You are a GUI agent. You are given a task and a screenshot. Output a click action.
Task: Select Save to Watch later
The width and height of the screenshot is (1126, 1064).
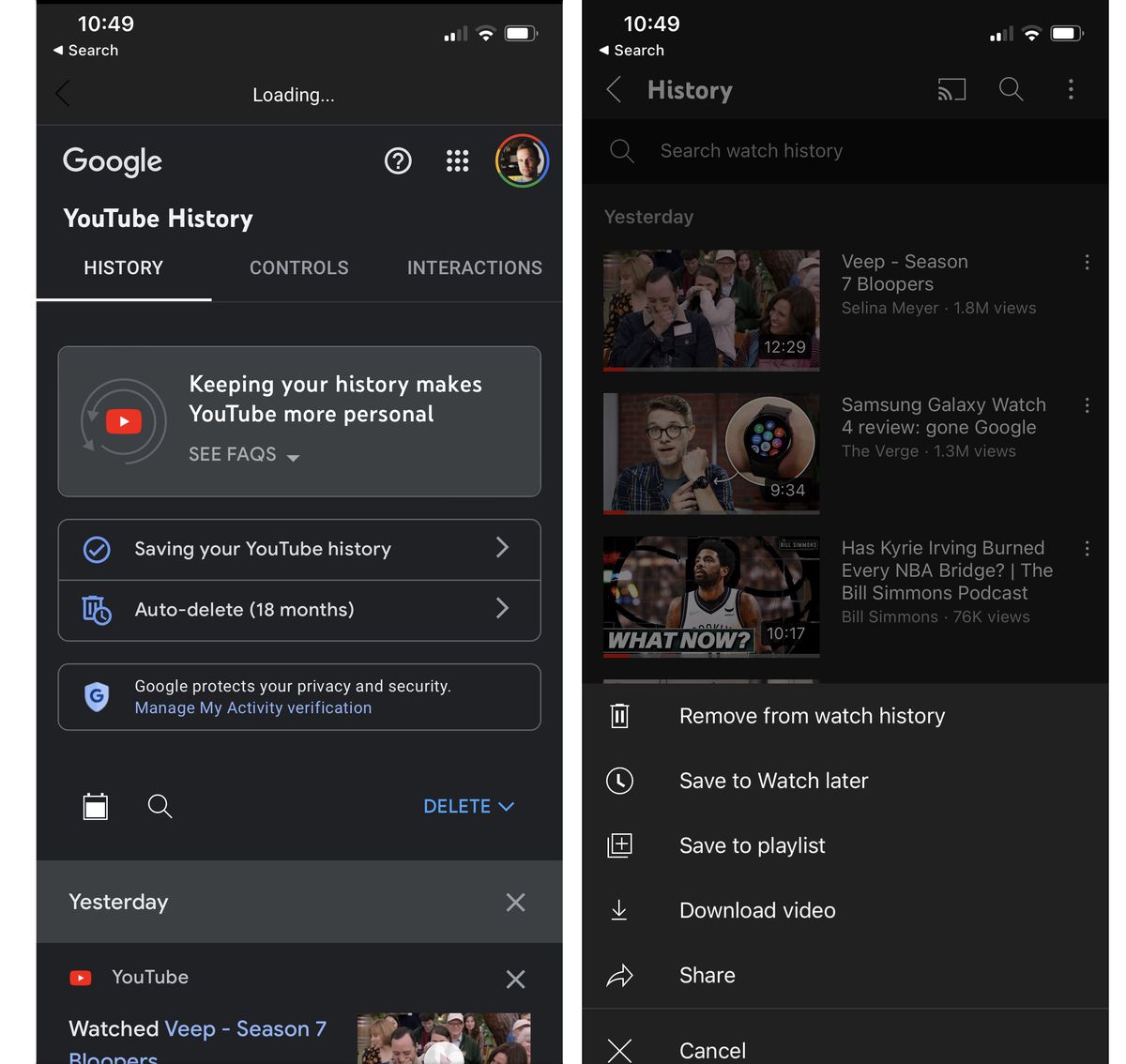773,781
